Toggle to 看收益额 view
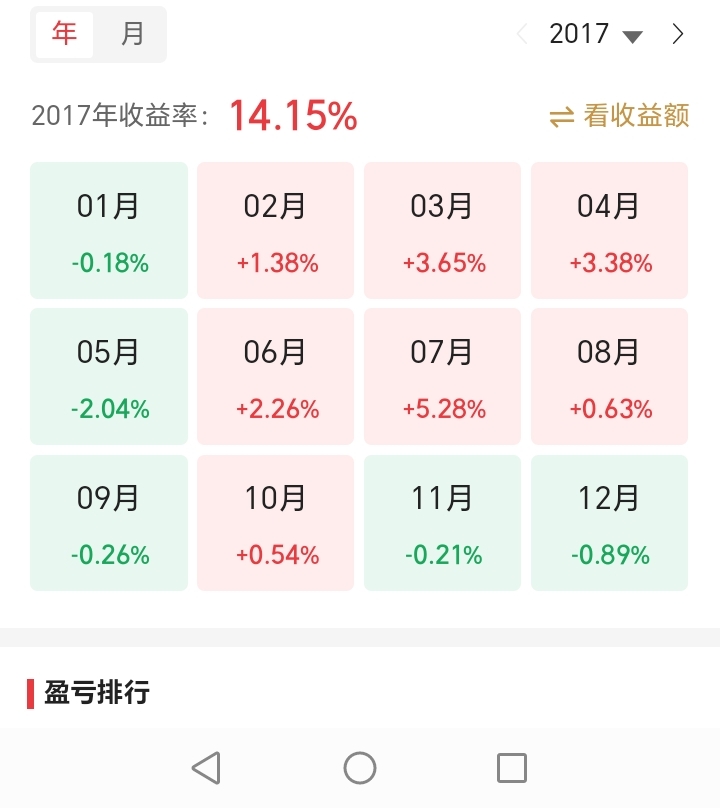 (620, 116)
